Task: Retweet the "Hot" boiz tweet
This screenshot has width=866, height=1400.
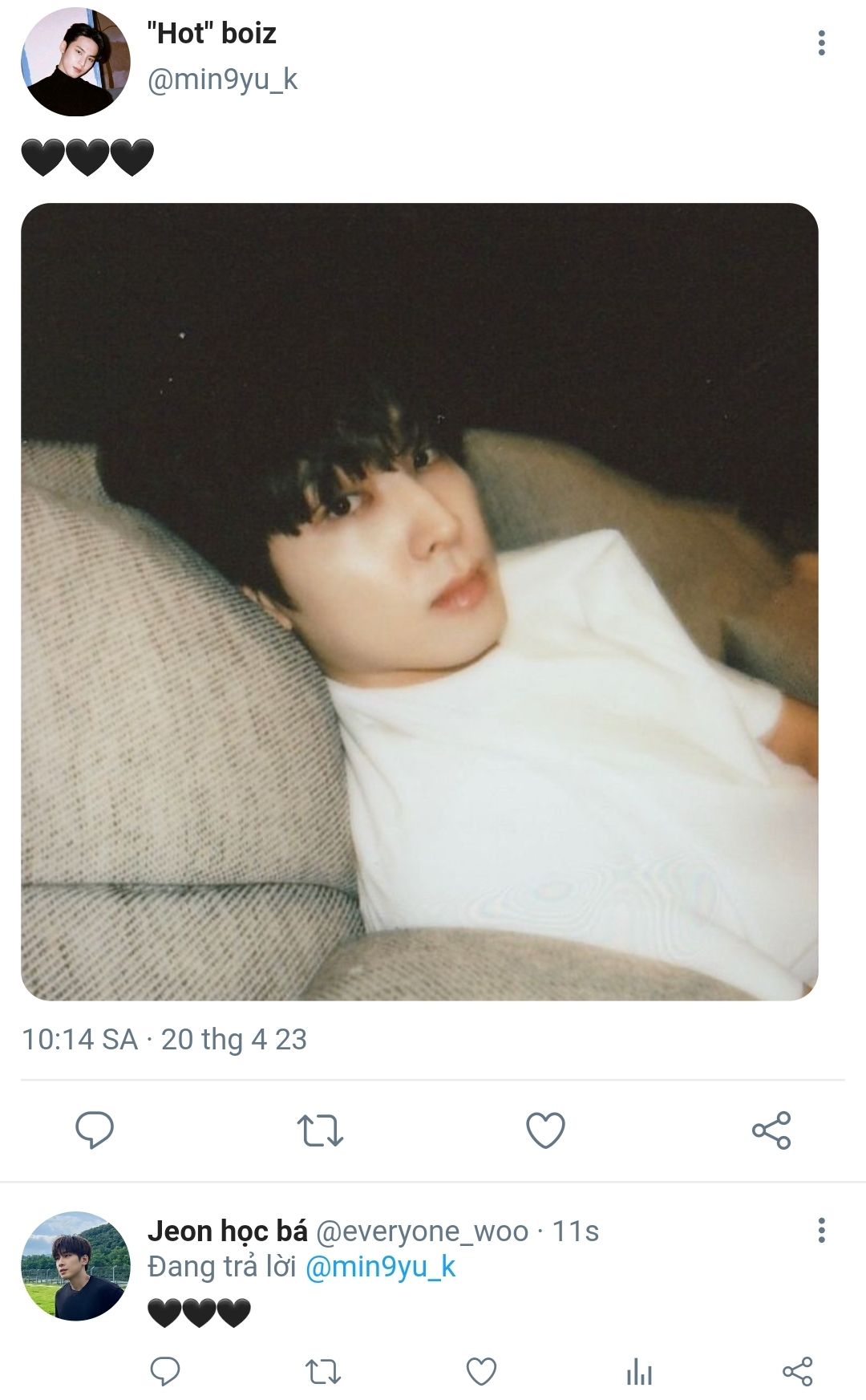Action: [320, 1130]
